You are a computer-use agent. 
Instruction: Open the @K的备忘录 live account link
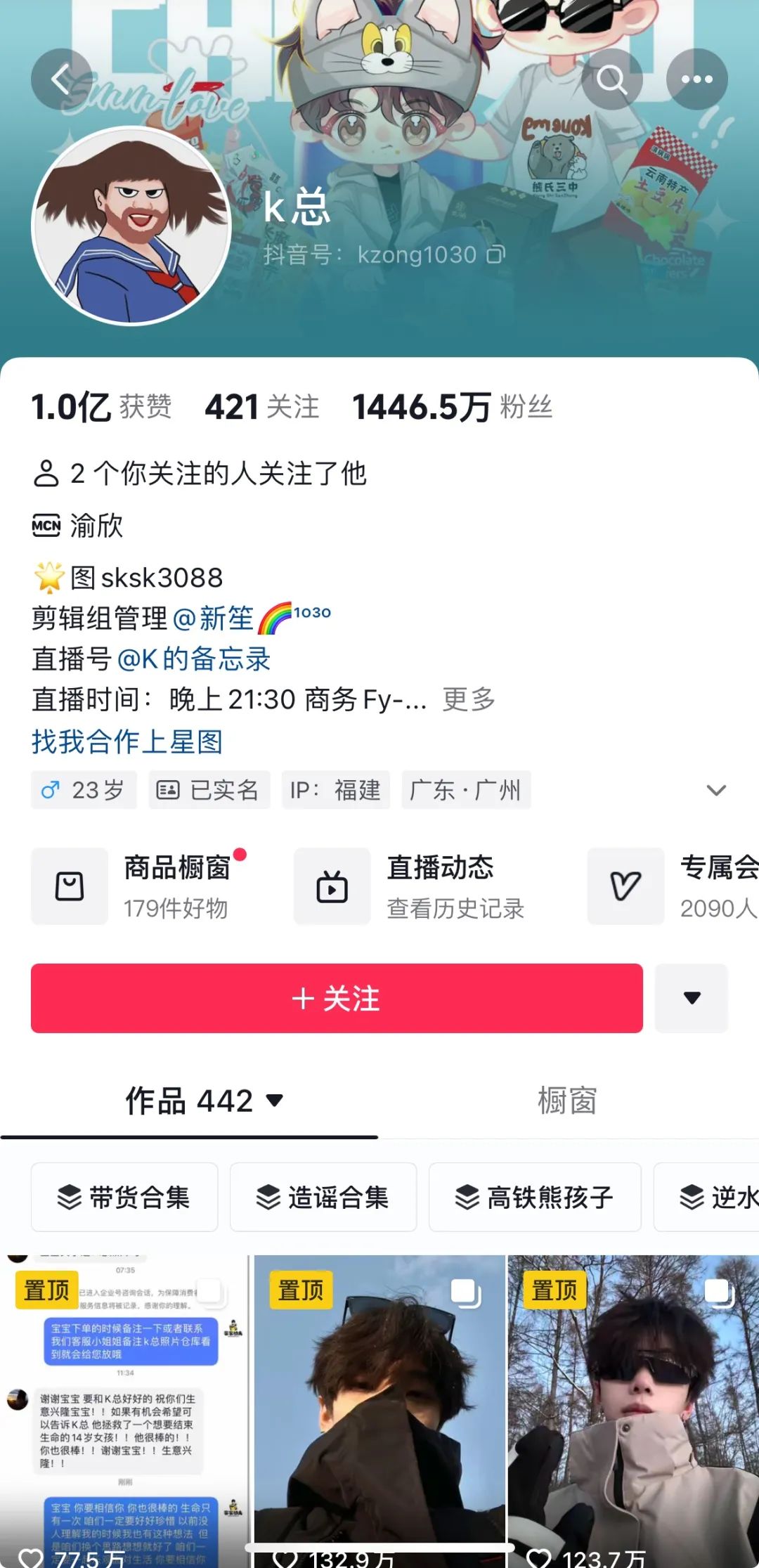194,659
